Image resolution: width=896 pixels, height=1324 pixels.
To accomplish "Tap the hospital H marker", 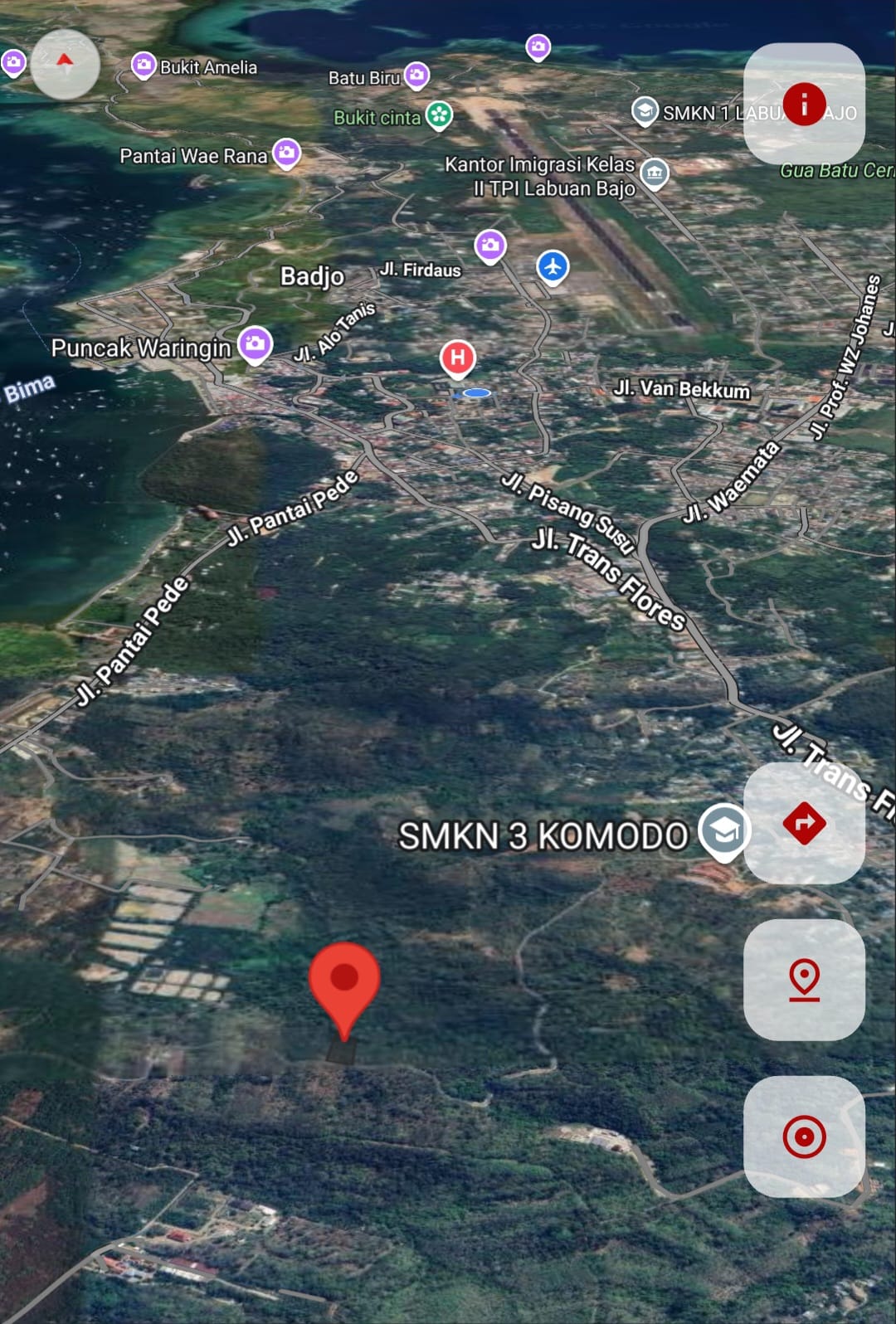I will click(x=457, y=359).
